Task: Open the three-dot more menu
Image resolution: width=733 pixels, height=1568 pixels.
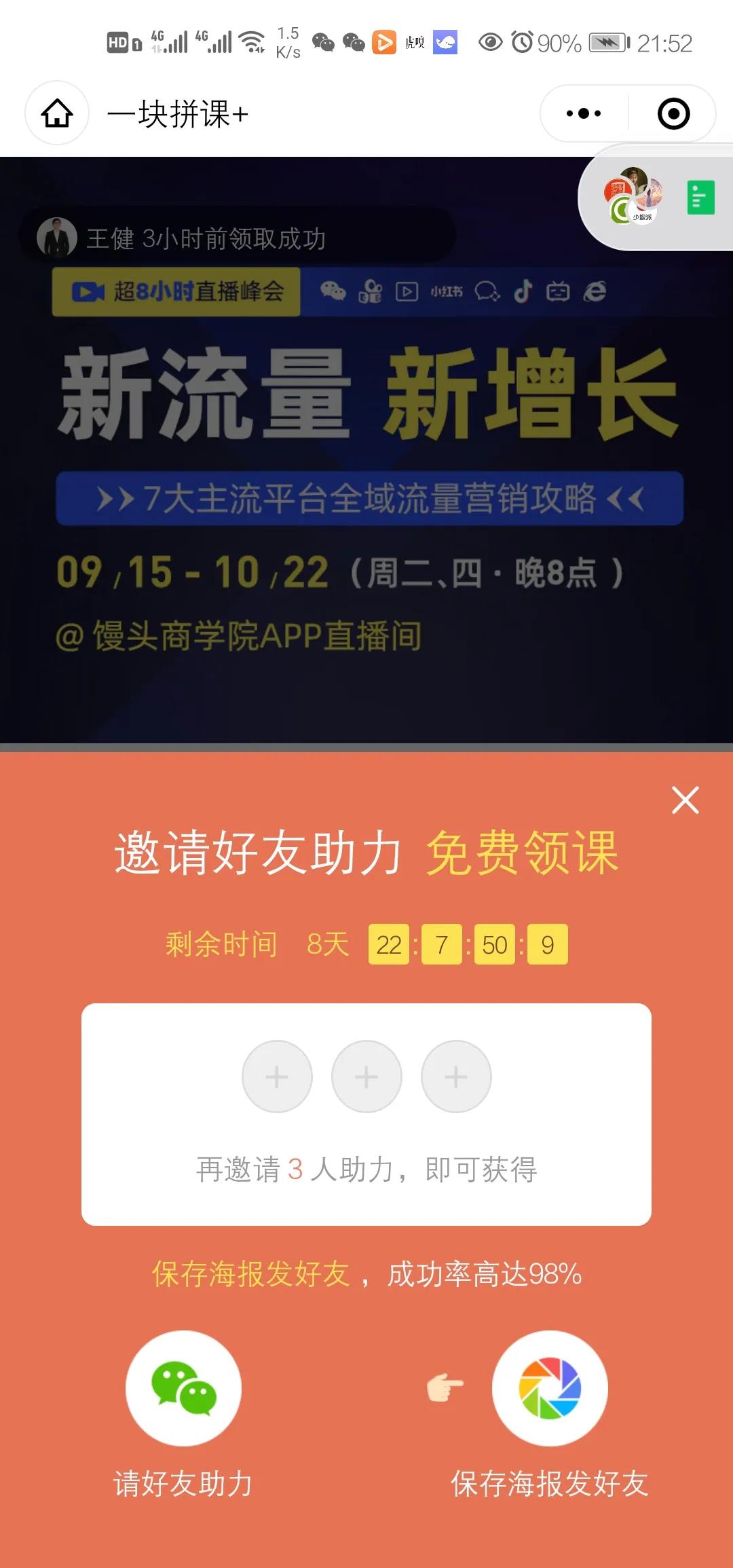Action: coord(584,113)
